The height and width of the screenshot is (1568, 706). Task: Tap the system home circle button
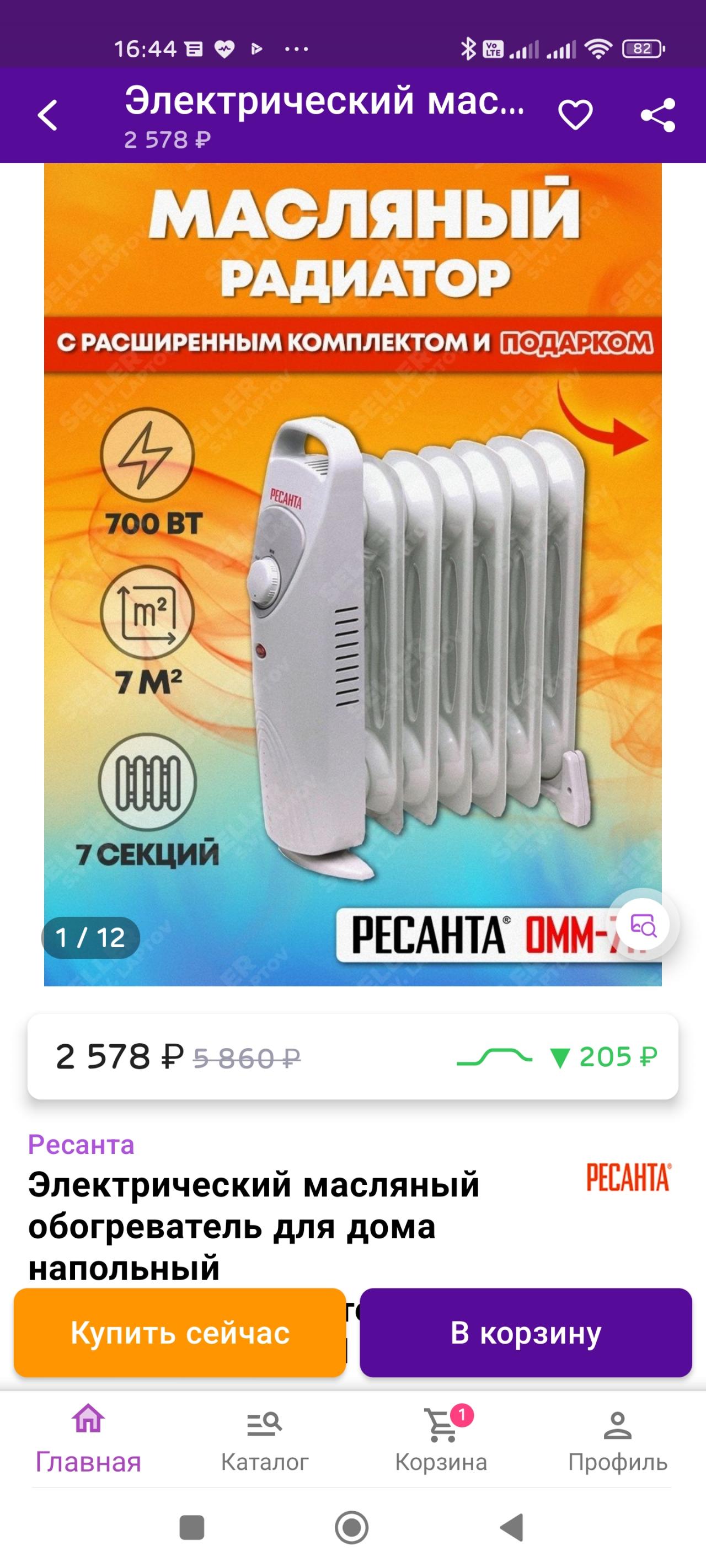pyautogui.click(x=352, y=1527)
